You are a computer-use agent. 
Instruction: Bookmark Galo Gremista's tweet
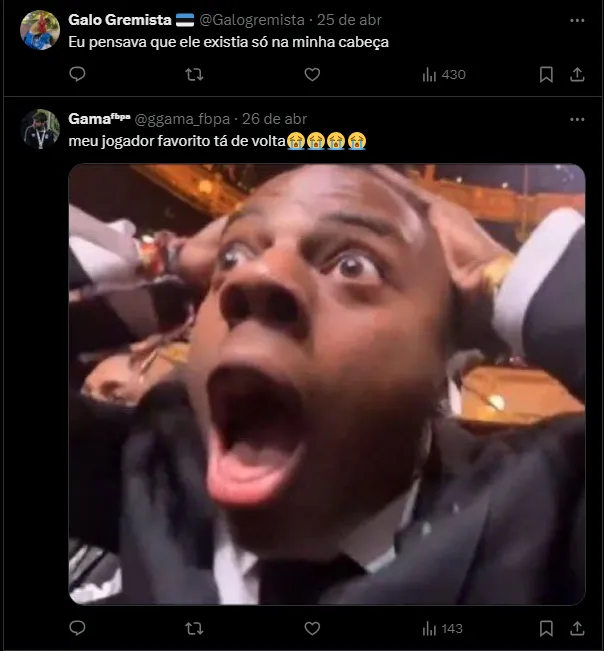(546, 74)
